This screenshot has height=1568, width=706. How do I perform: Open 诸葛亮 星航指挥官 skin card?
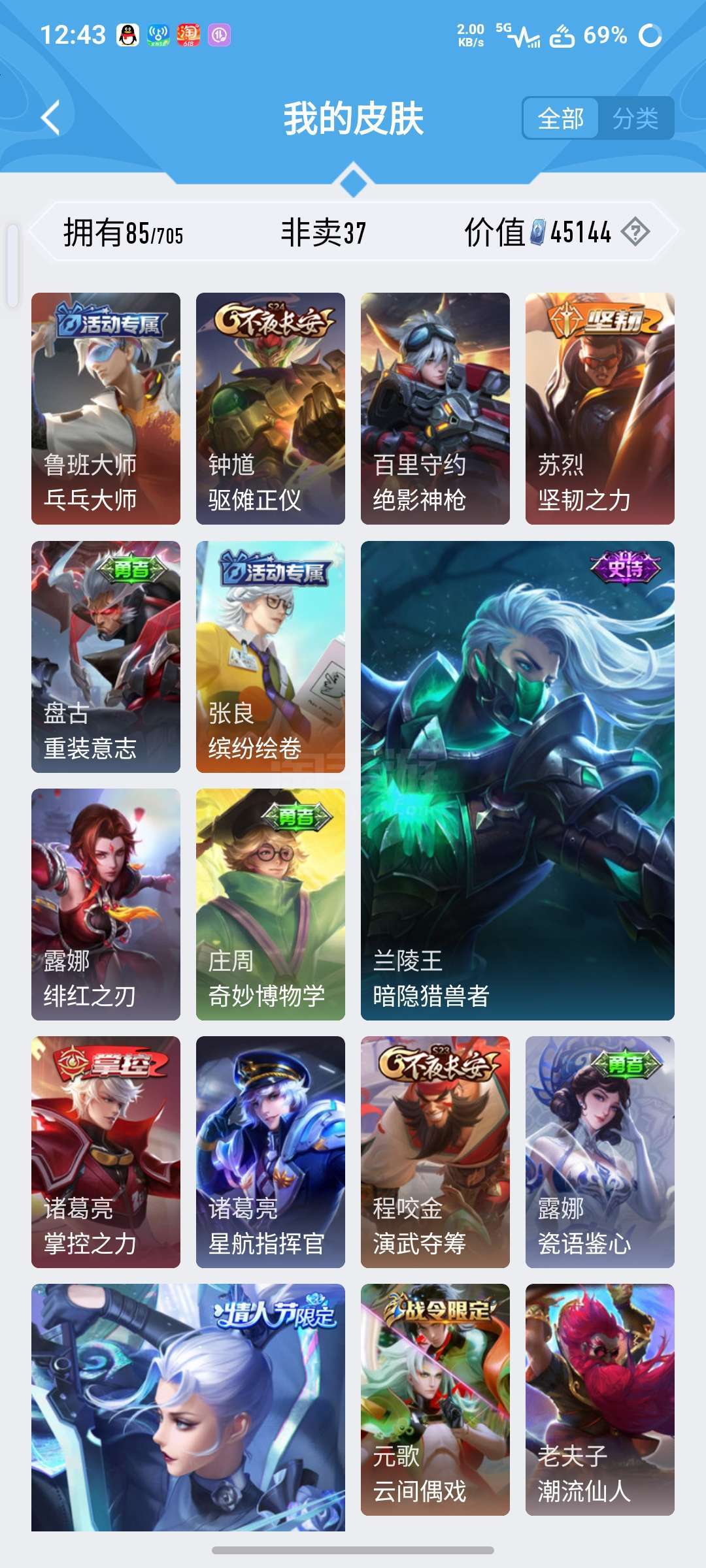click(x=271, y=1152)
